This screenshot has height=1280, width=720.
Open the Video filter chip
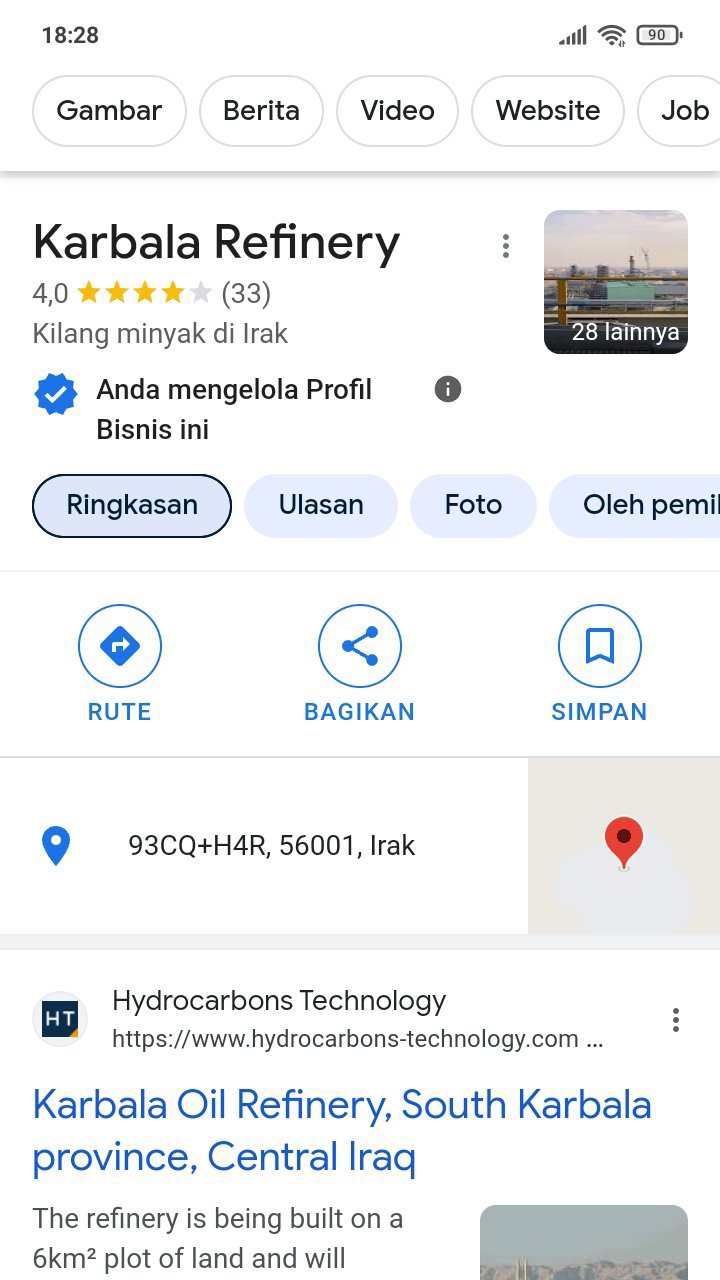[x=397, y=111]
